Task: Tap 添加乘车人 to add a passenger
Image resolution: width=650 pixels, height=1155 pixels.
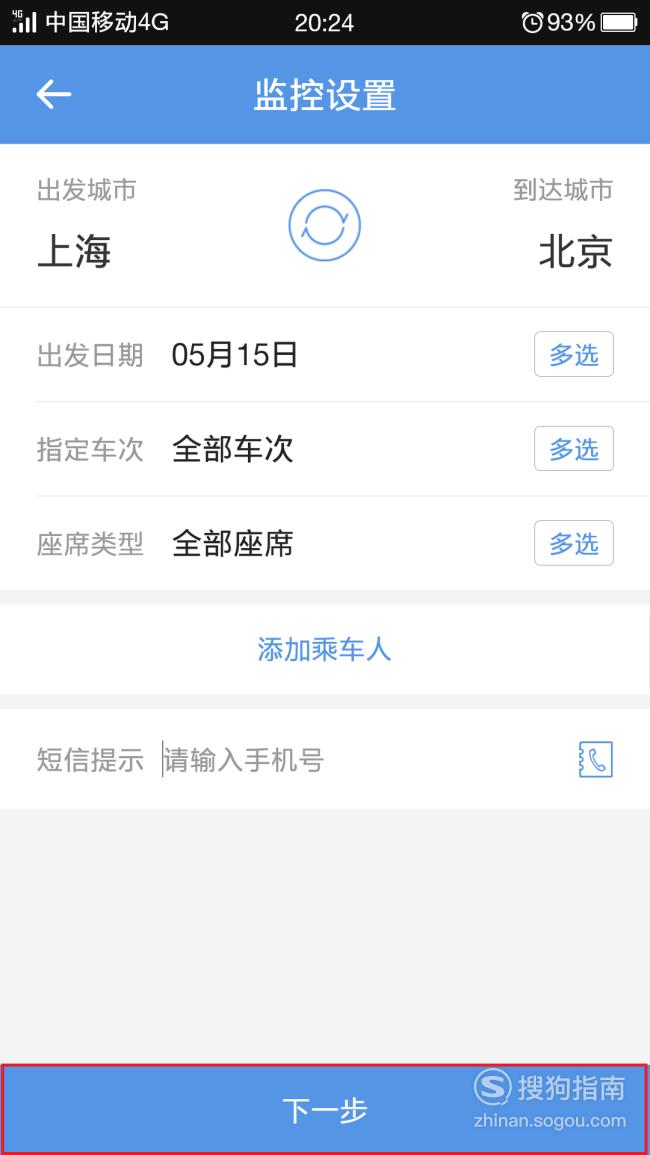Action: point(324,650)
